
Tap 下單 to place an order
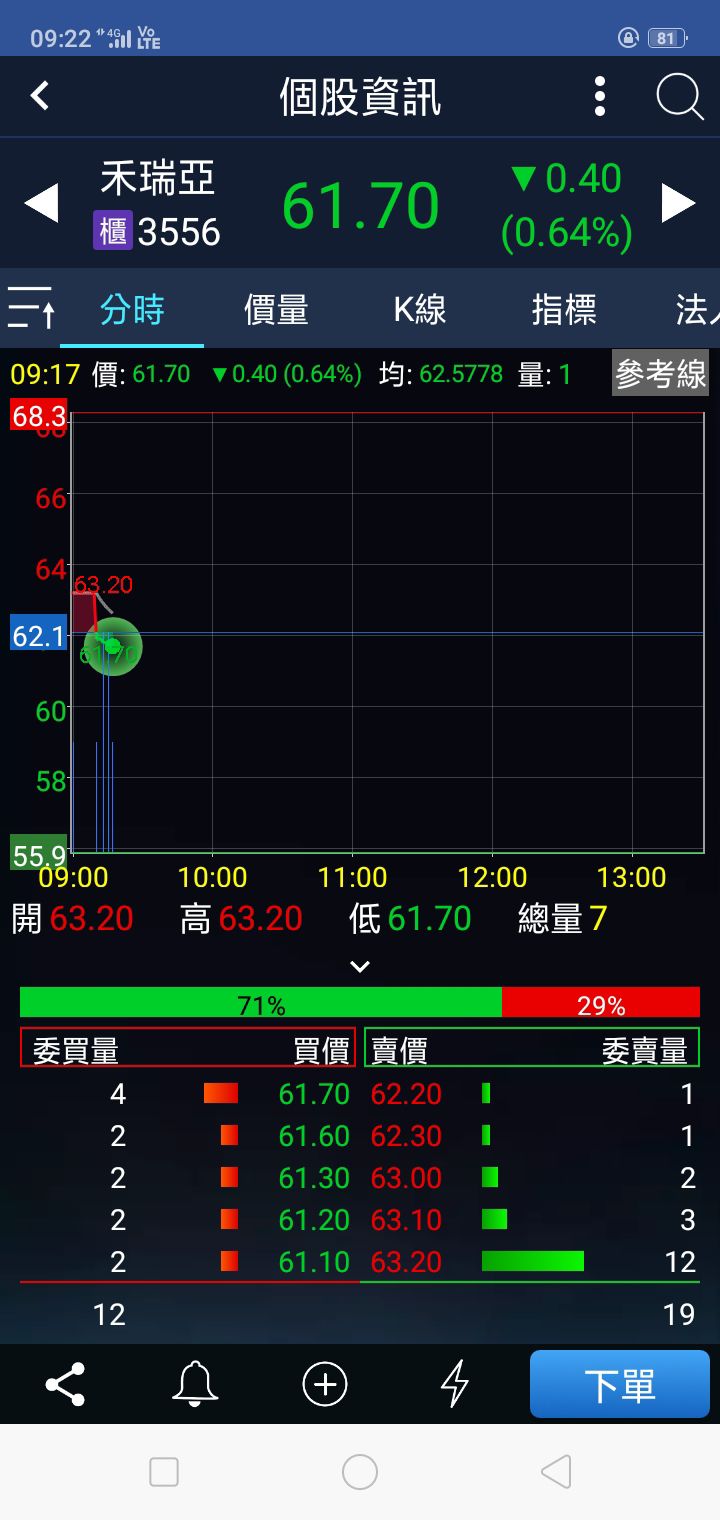pos(619,1385)
